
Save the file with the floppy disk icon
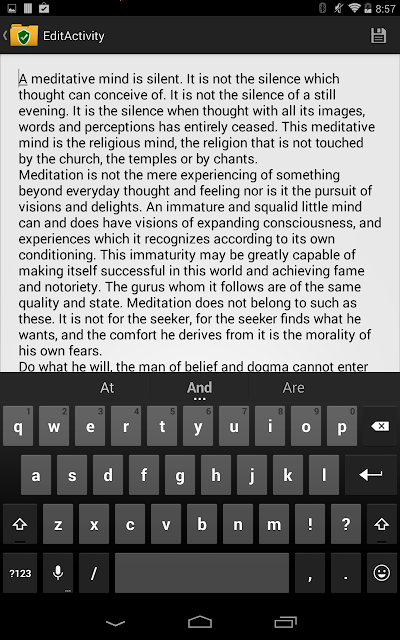click(378, 36)
